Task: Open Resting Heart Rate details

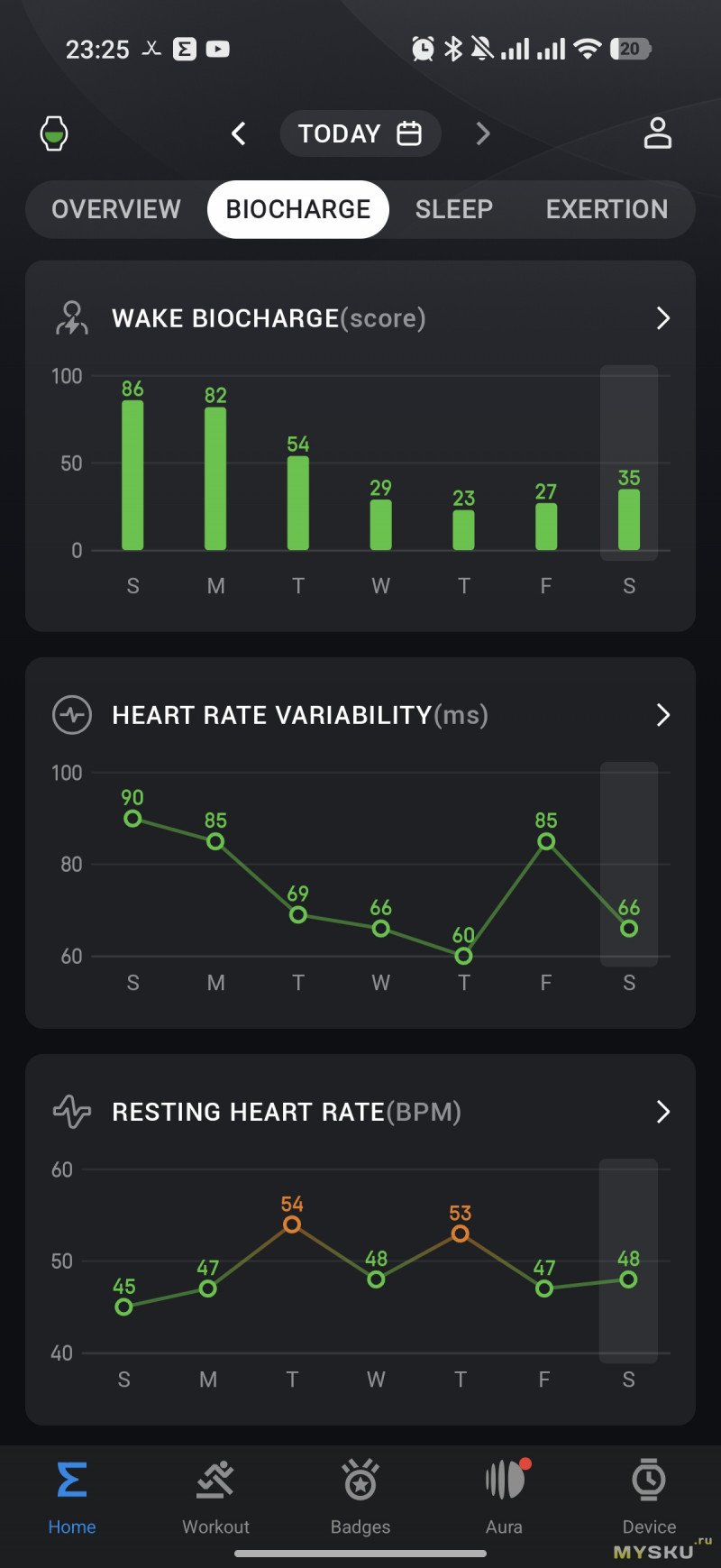Action: click(663, 1112)
